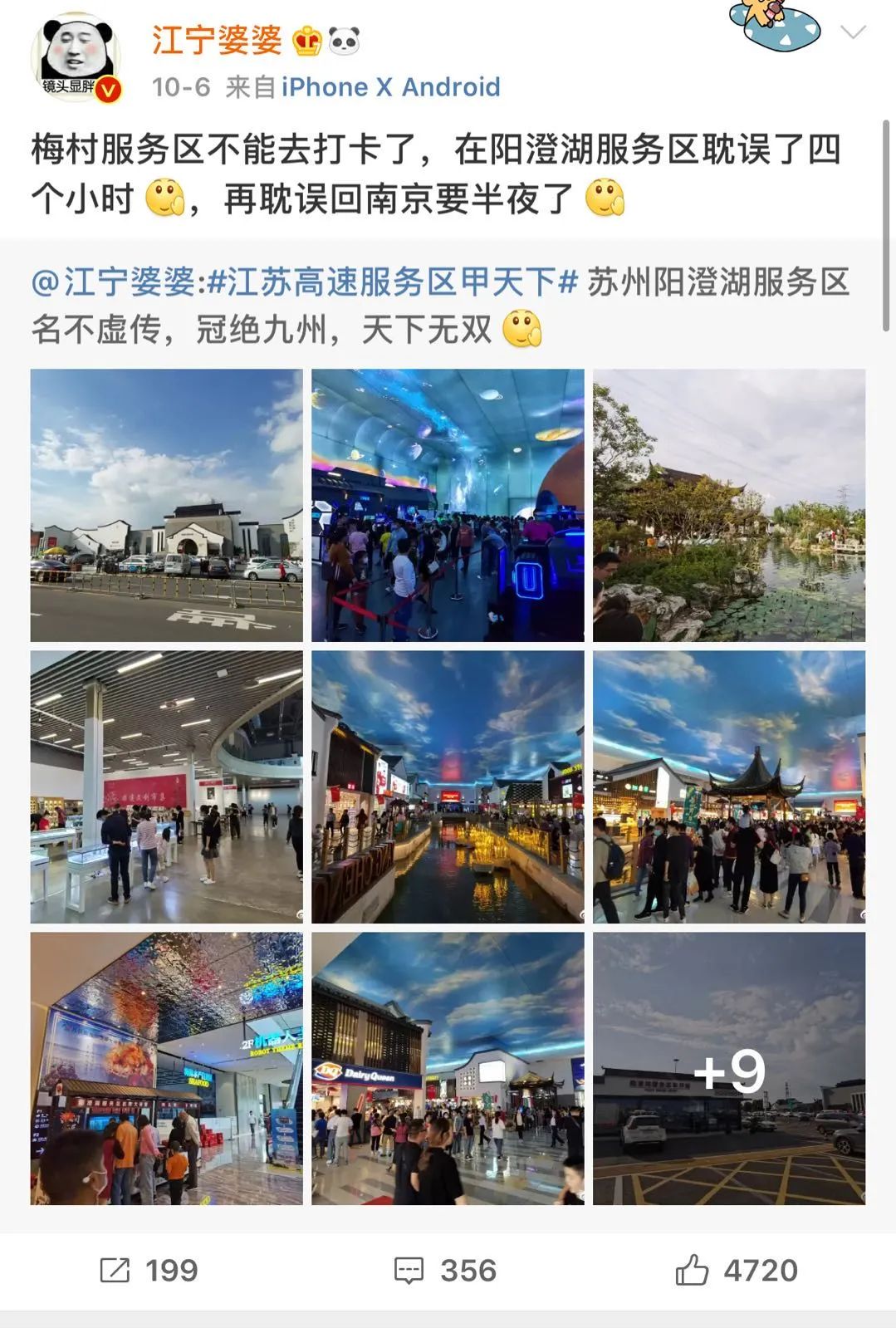View the blue space-themed hall photo
896x1328 pixels.
(x=448, y=505)
